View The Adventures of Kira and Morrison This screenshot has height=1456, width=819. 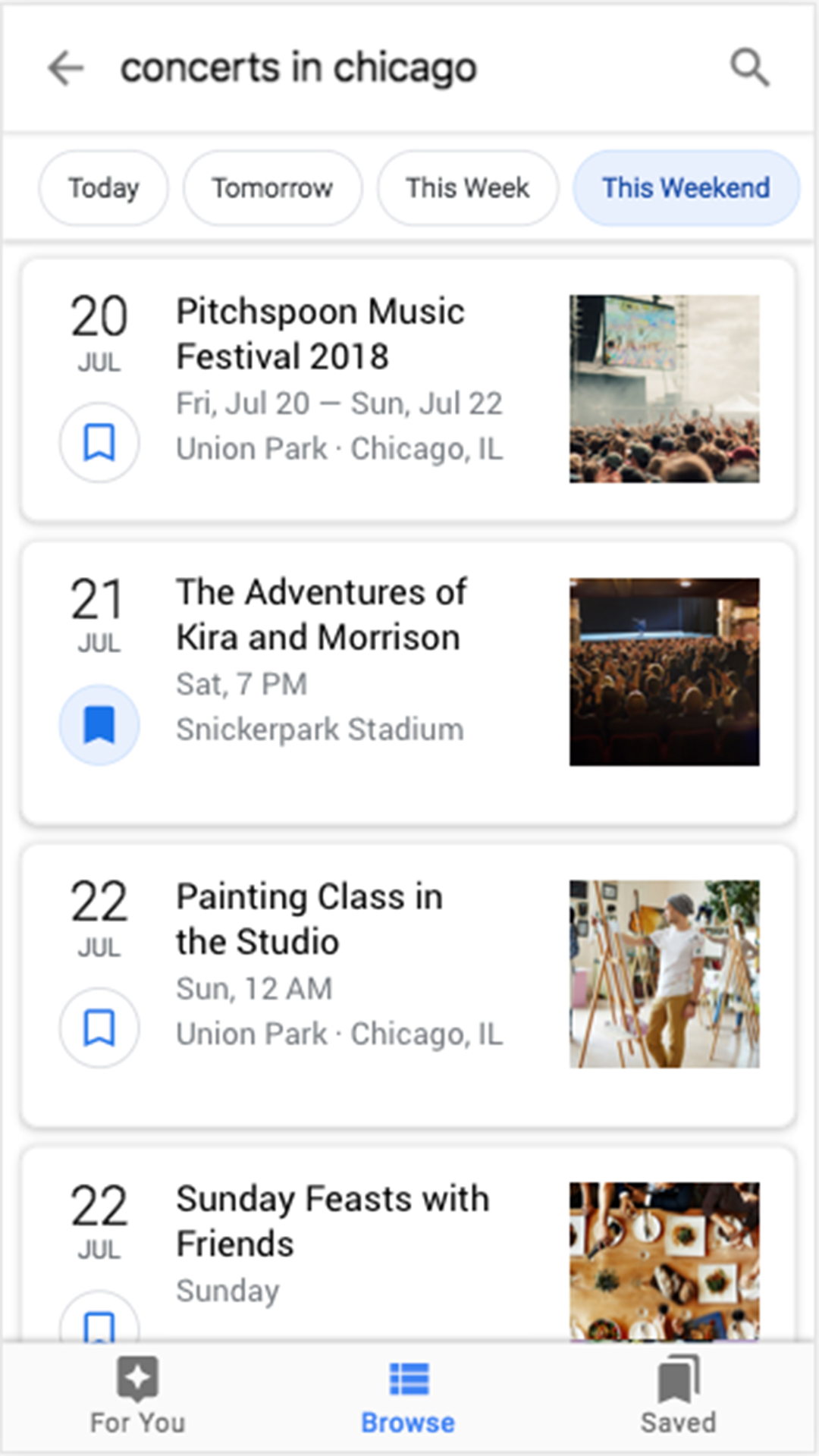322,614
